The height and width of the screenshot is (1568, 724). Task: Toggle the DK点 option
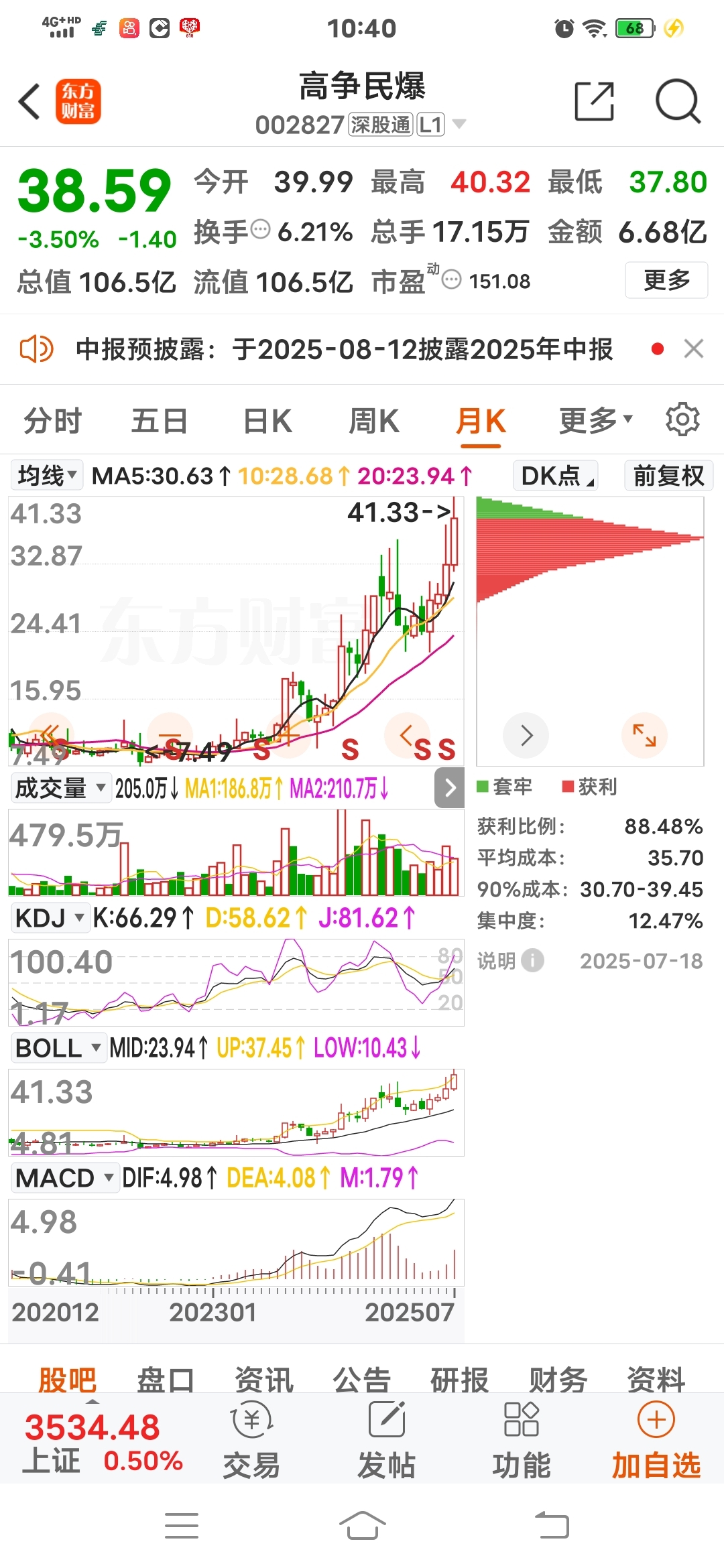556,476
